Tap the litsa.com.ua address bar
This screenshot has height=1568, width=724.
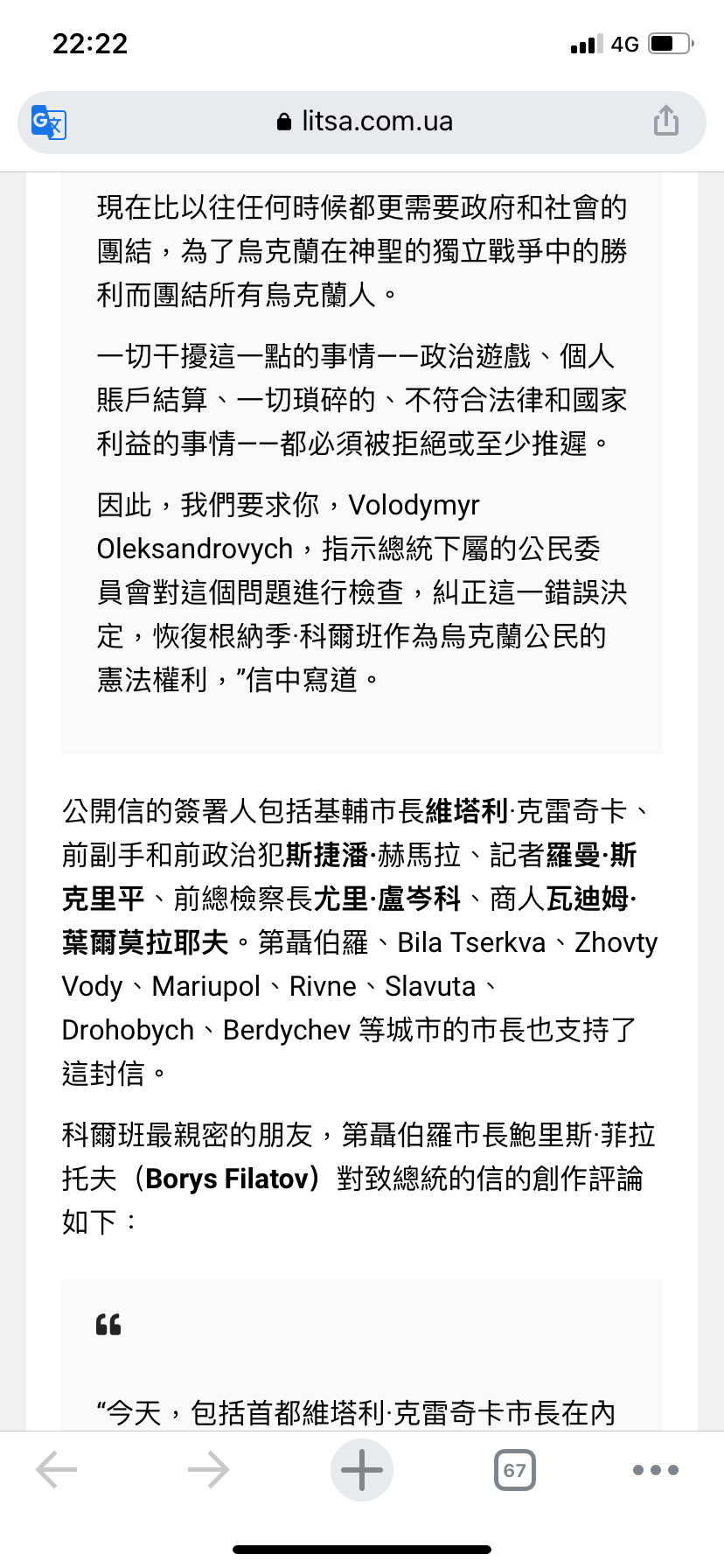(x=364, y=122)
